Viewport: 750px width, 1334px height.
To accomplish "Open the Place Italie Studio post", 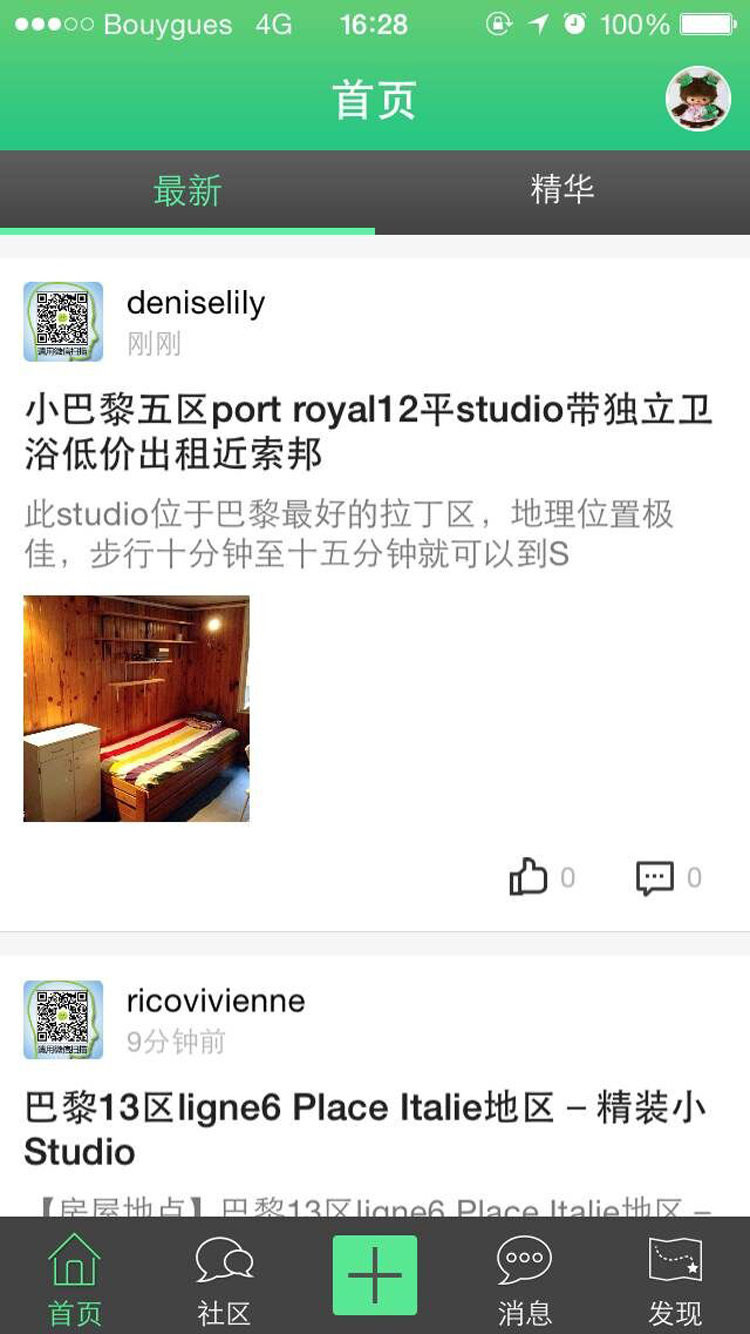I will [366, 1129].
